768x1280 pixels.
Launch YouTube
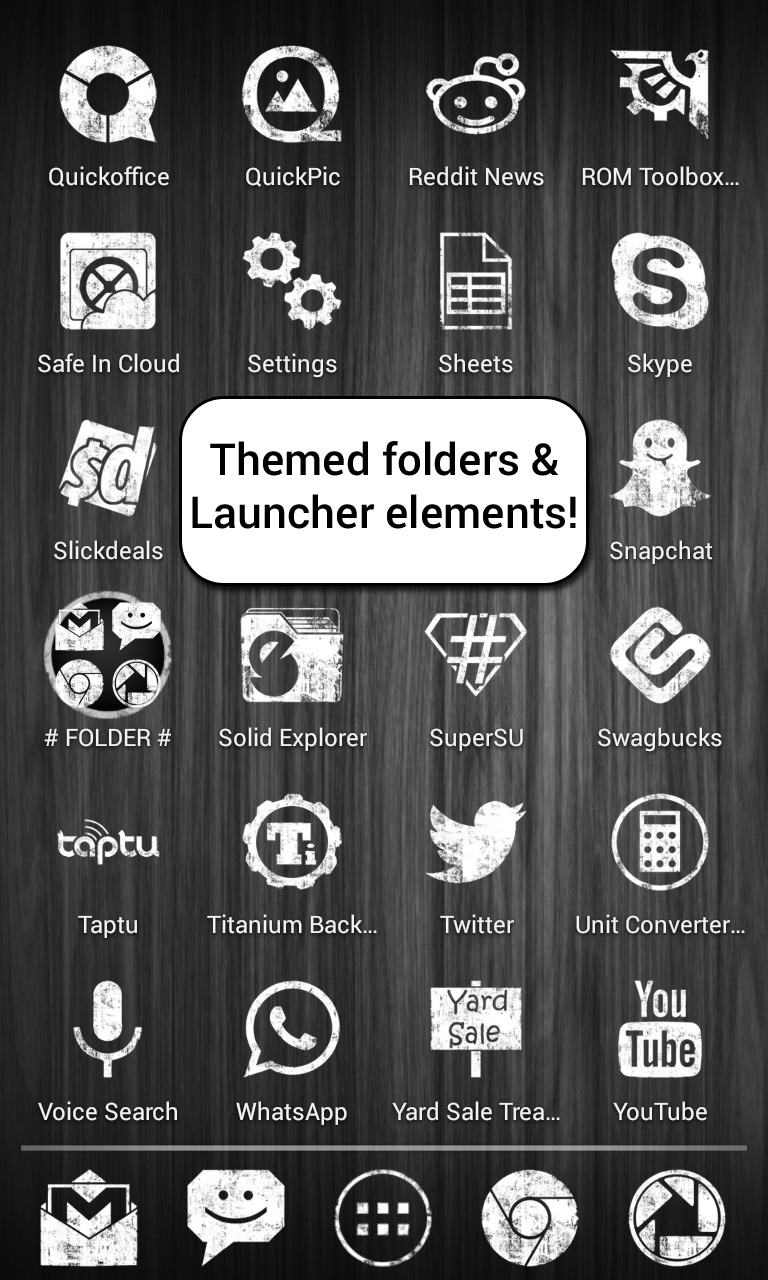pos(660,1030)
